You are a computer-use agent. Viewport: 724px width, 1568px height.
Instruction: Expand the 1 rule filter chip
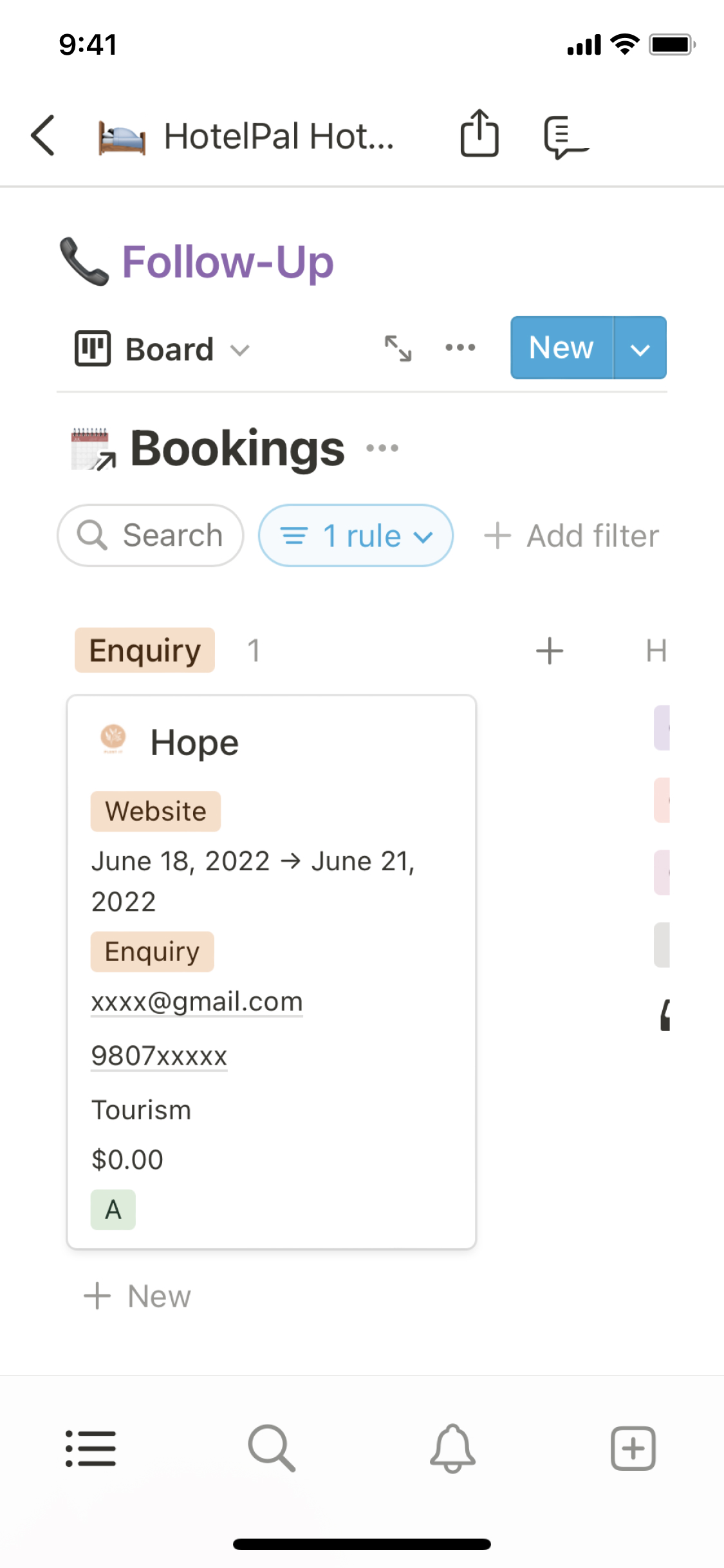(x=356, y=536)
